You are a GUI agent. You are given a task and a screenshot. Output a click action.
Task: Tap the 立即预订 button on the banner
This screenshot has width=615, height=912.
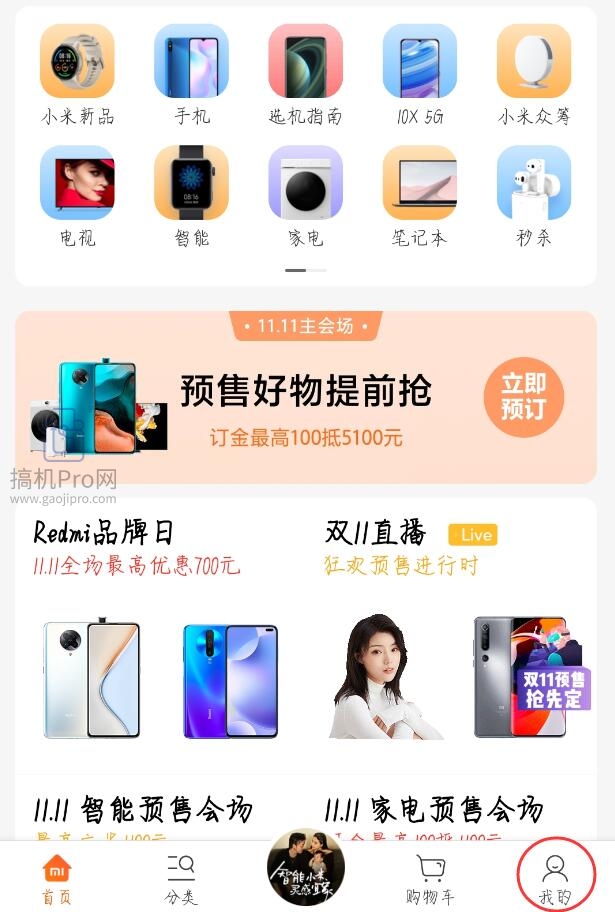tap(524, 397)
